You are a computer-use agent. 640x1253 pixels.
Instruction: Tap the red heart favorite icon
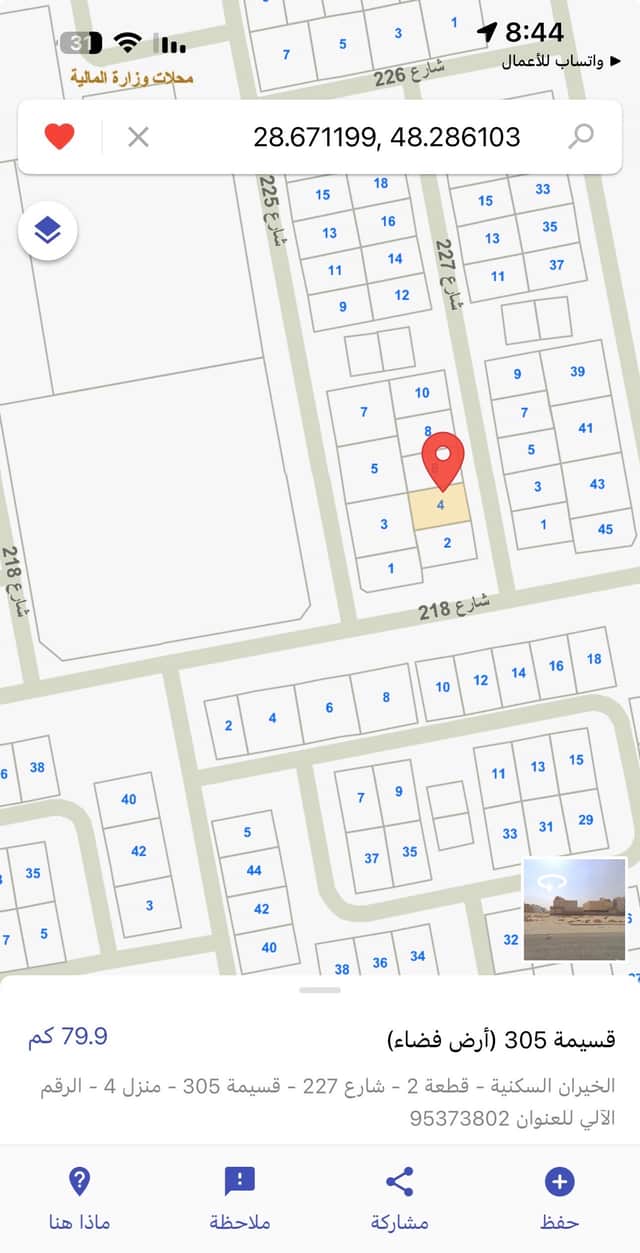pyautogui.click(x=60, y=136)
